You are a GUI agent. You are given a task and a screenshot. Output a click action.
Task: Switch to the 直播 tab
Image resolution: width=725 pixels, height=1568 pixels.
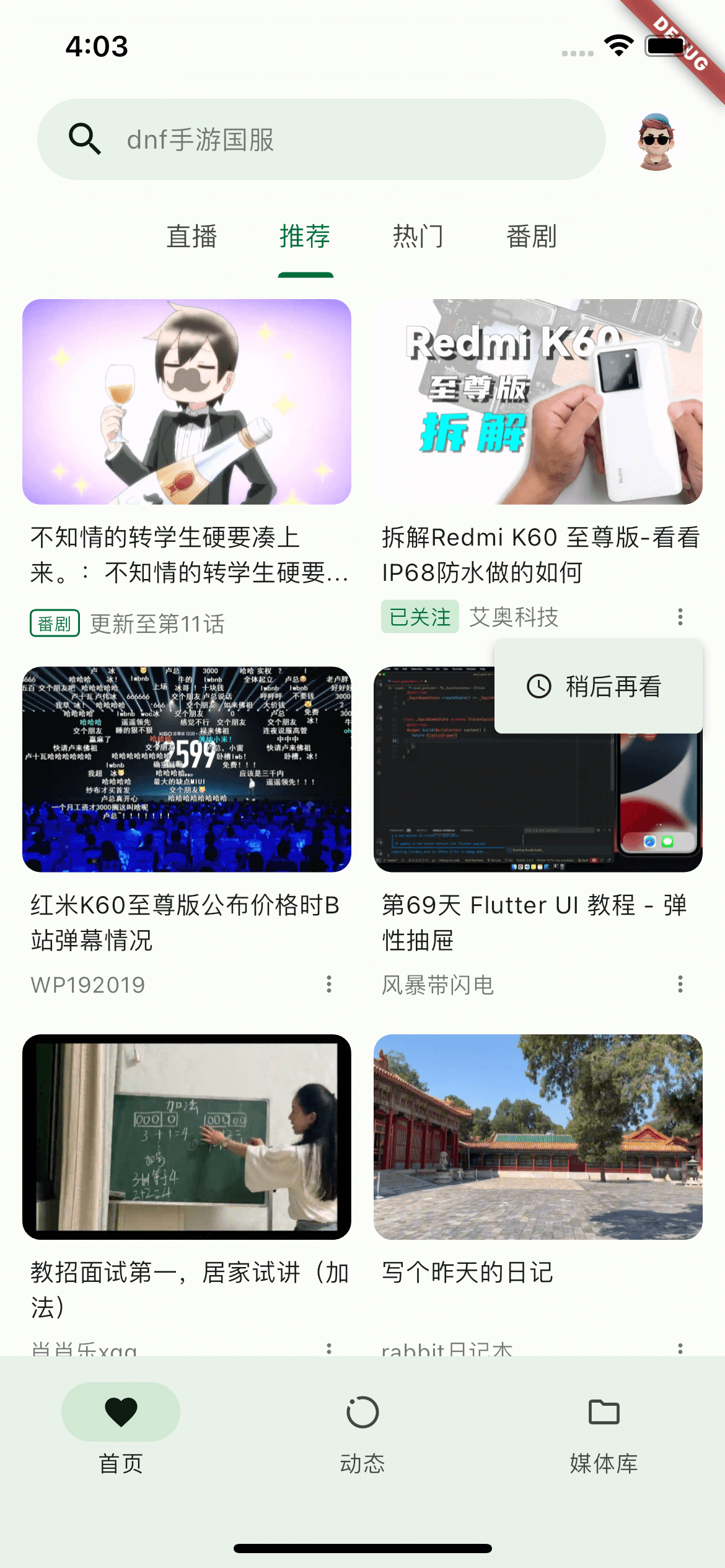(x=191, y=237)
